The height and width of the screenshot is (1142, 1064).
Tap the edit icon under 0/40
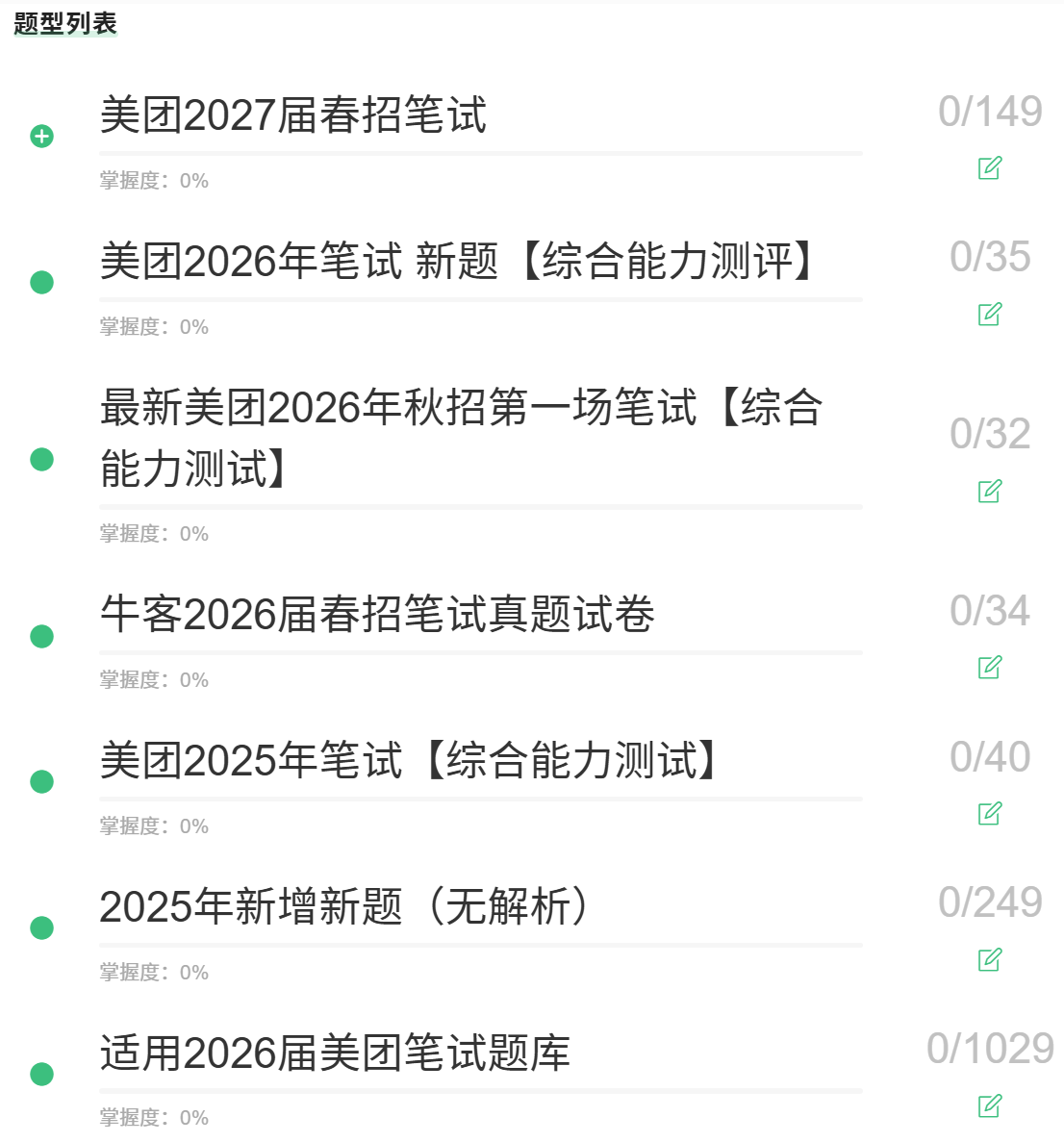[990, 814]
